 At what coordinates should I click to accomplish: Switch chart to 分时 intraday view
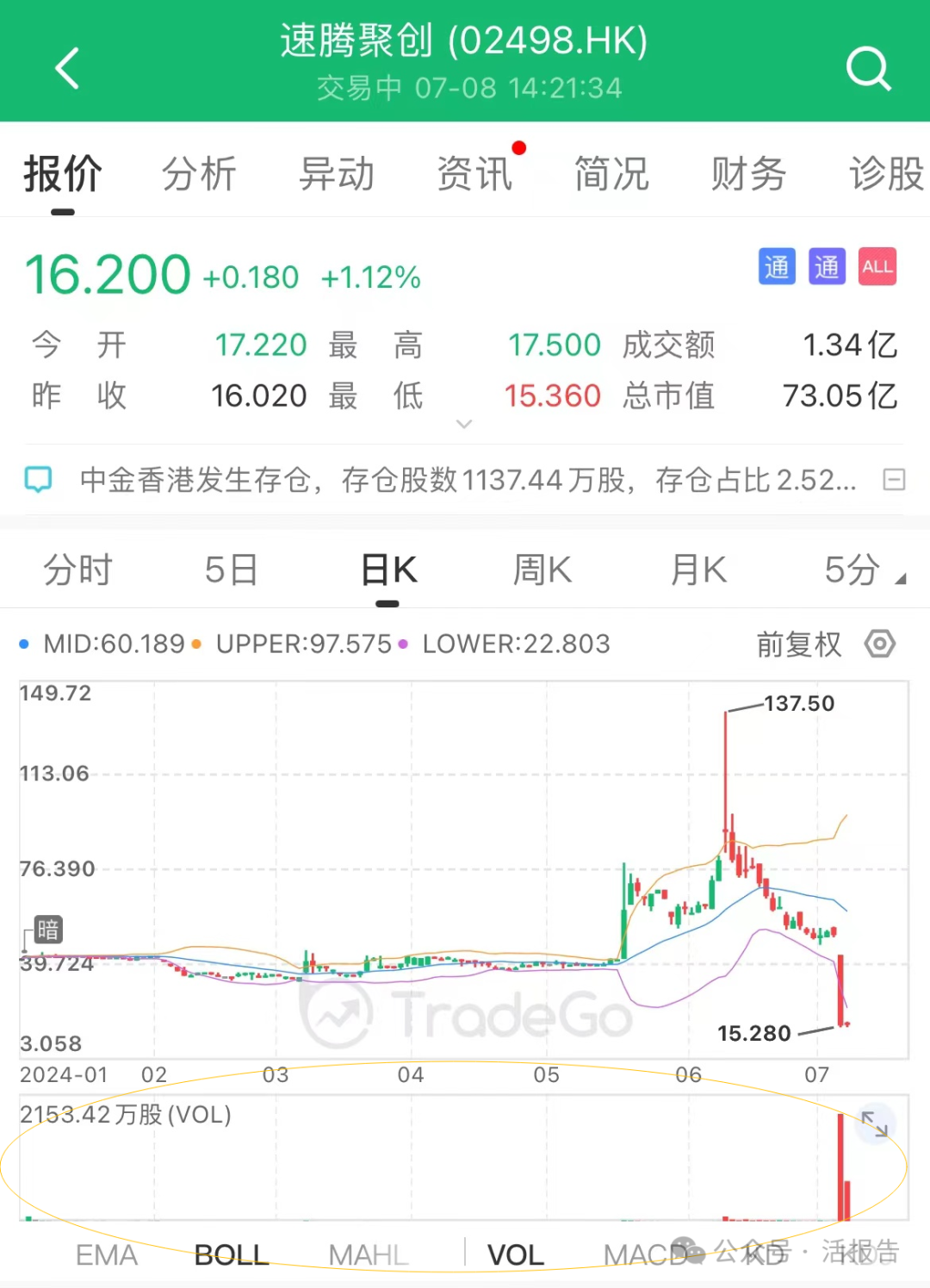click(77, 569)
